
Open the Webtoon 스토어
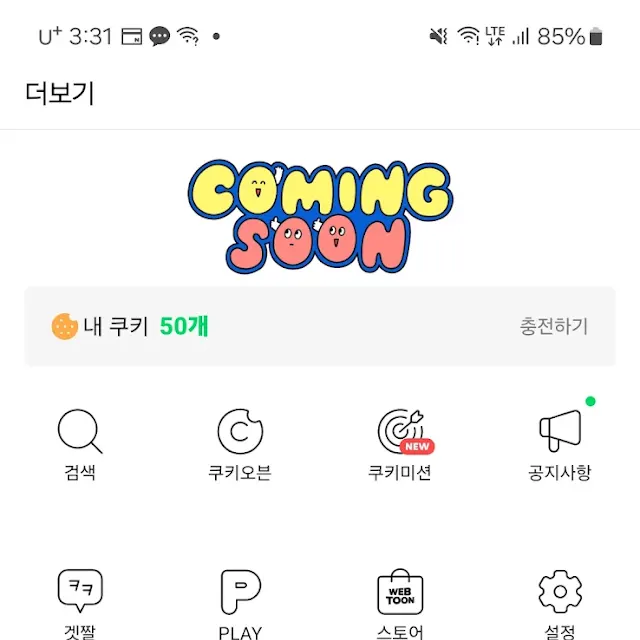pyautogui.click(x=400, y=602)
